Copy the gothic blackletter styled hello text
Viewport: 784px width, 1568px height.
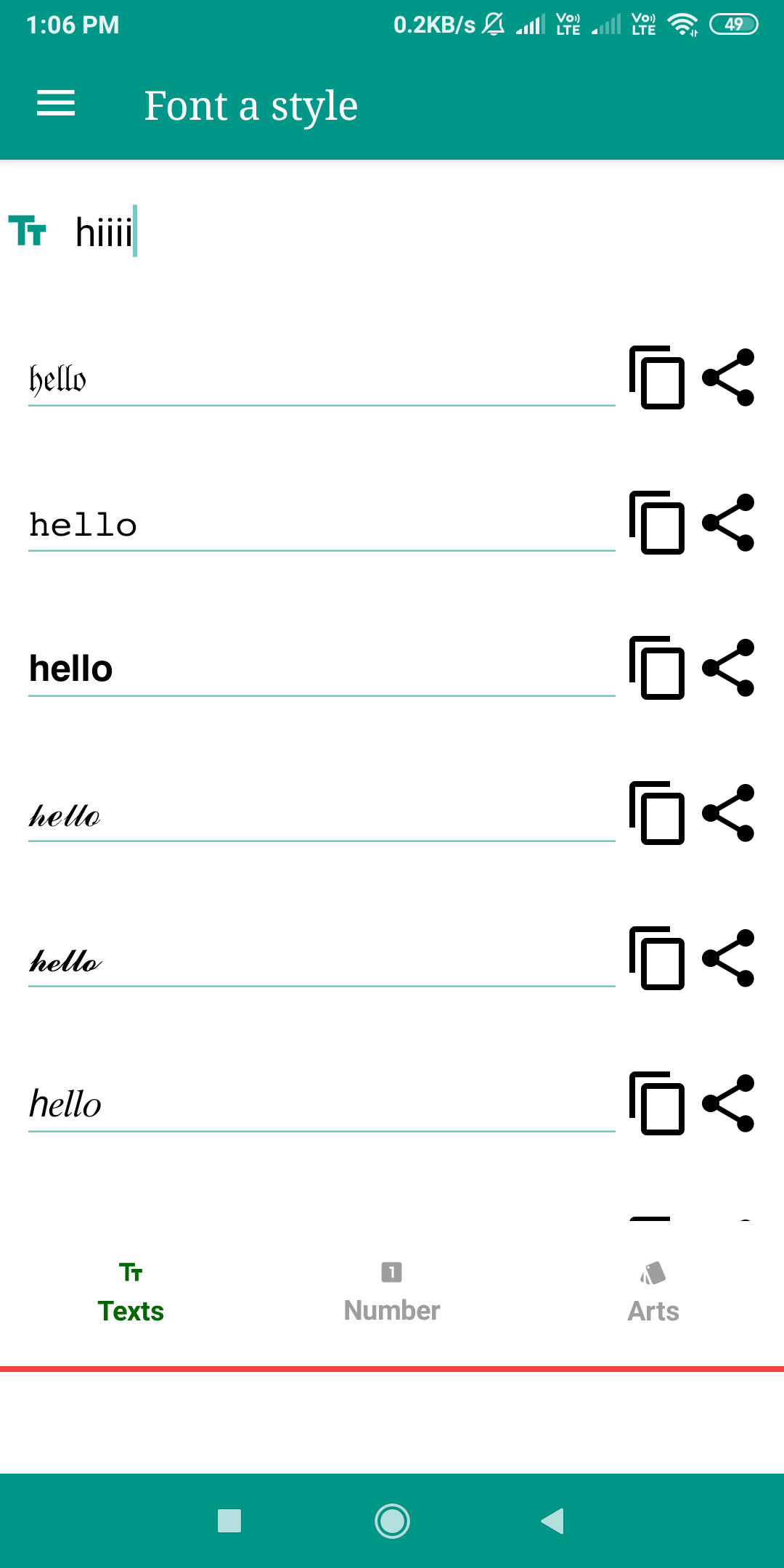[657, 377]
